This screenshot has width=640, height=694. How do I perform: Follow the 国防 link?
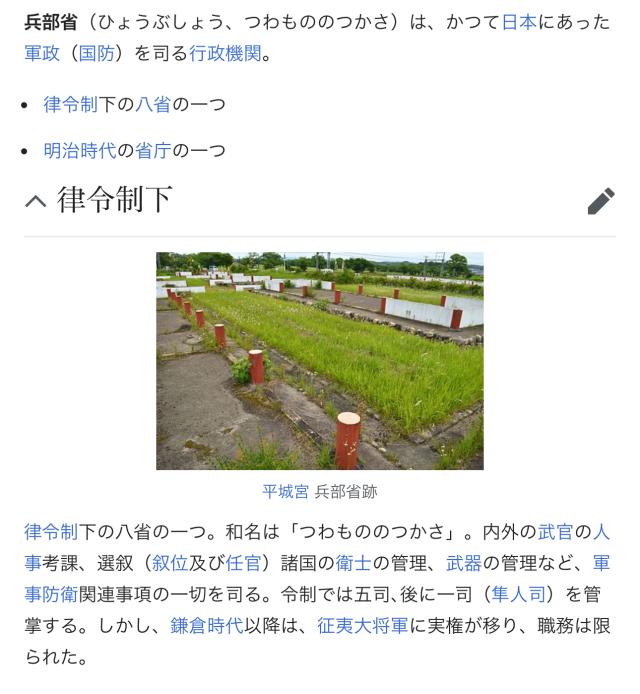[x=96, y=54]
